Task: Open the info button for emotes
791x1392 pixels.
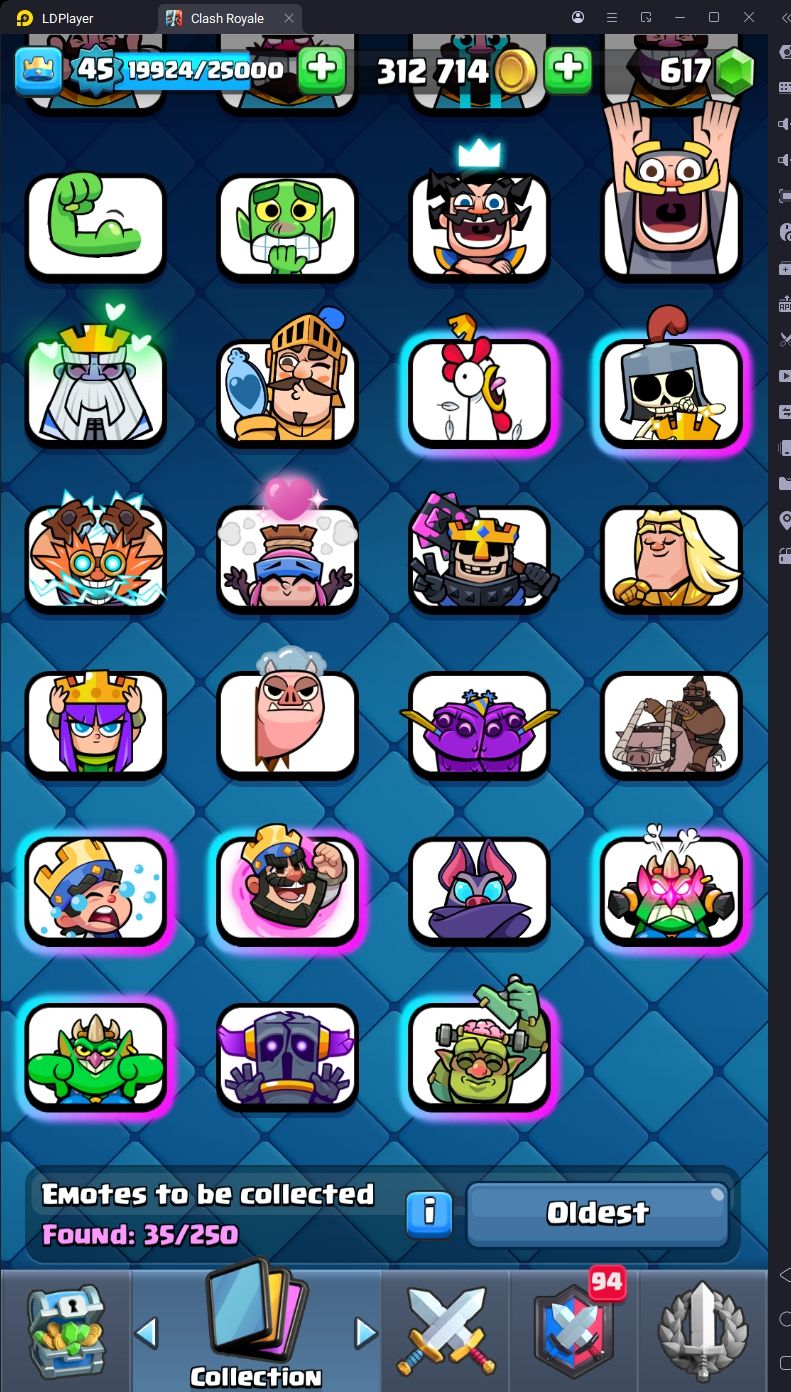Action: (x=429, y=1213)
